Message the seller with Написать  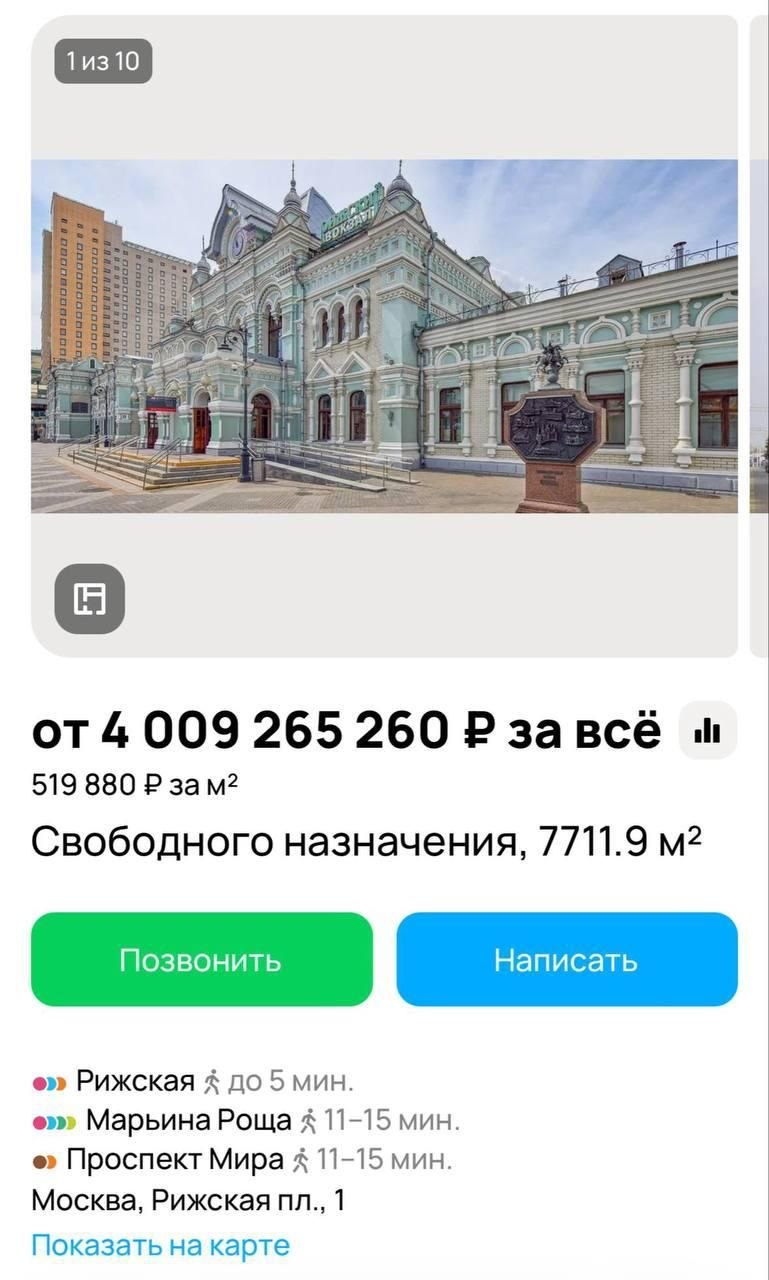pyautogui.click(x=566, y=960)
